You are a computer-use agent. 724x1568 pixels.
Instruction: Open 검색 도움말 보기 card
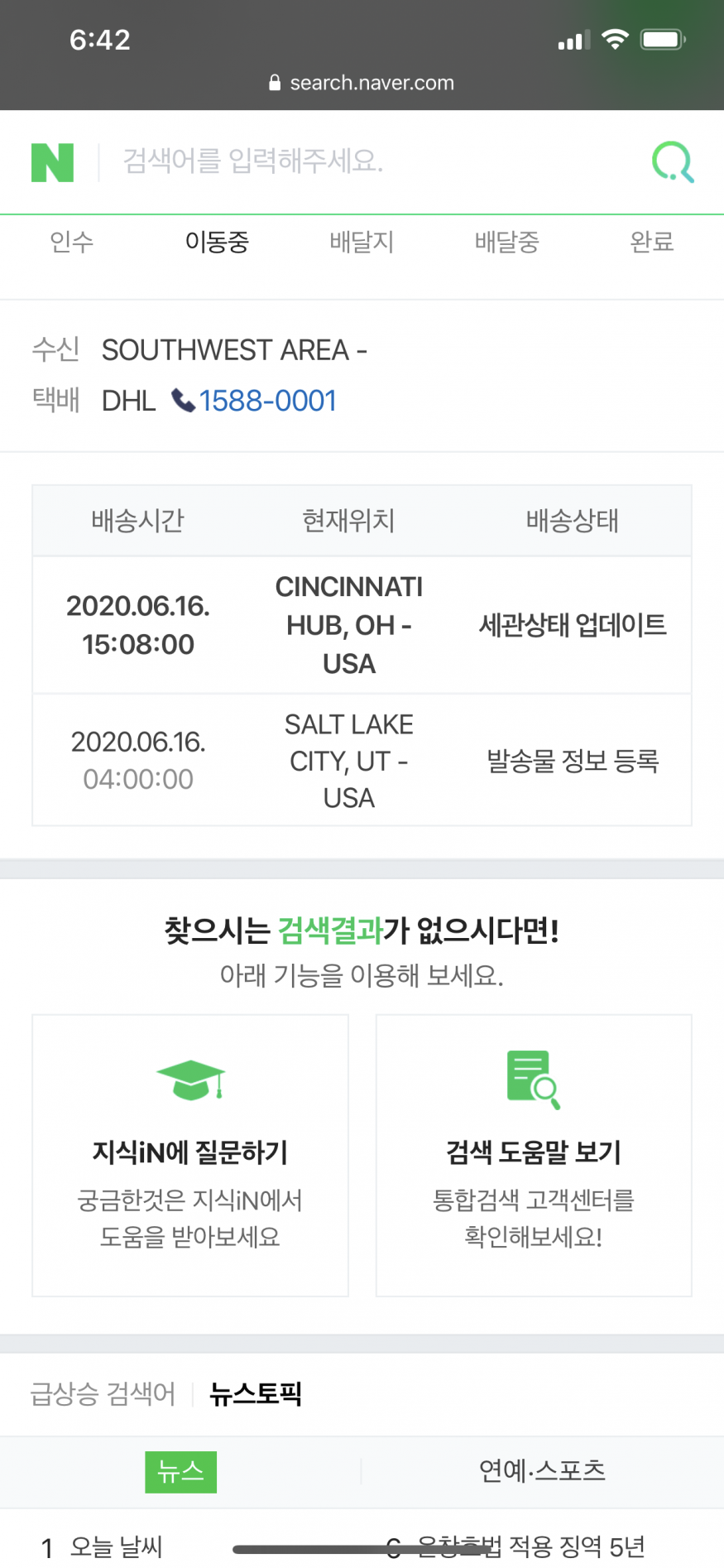pos(534,1155)
